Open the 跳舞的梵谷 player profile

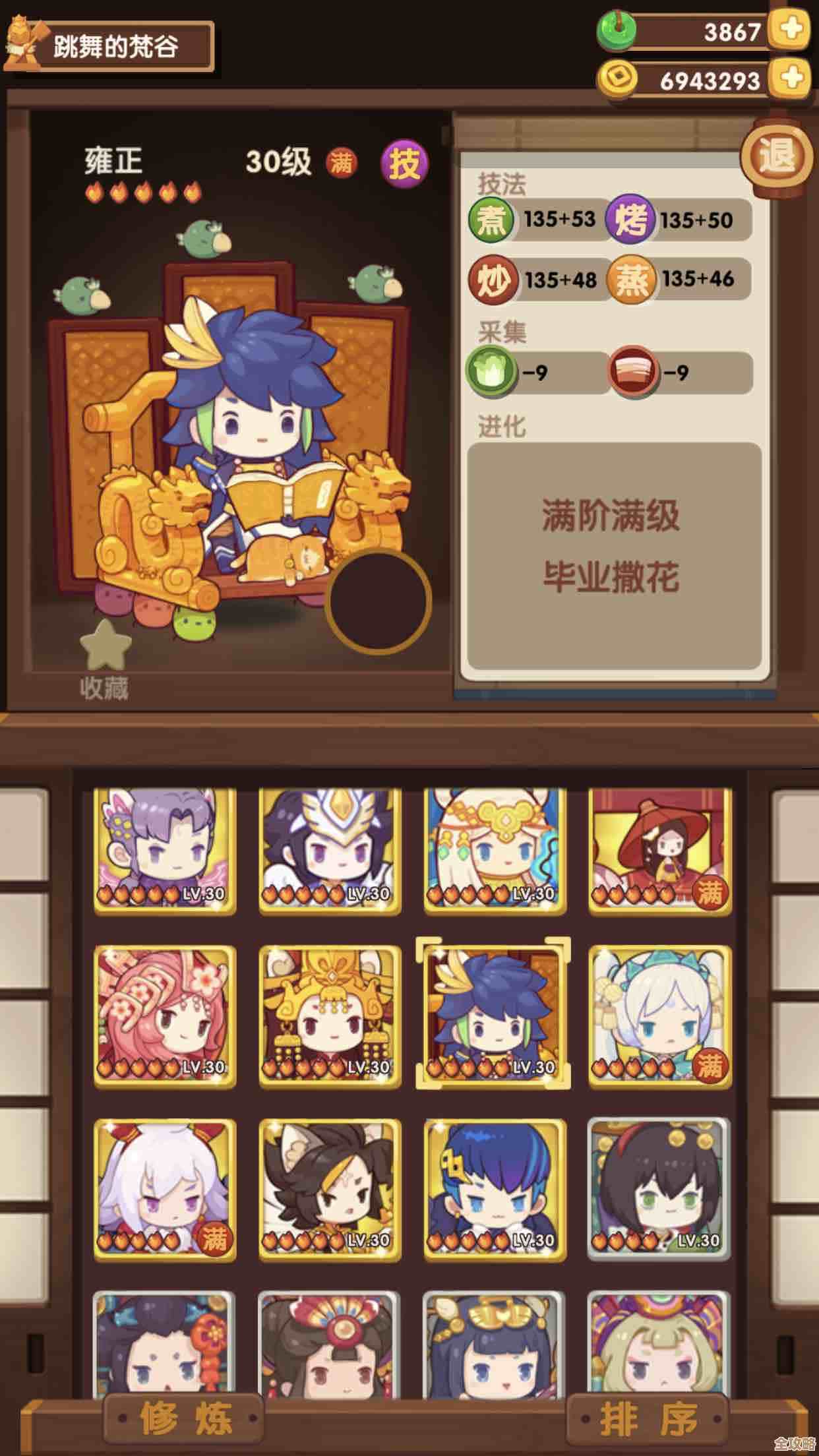coord(113,46)
